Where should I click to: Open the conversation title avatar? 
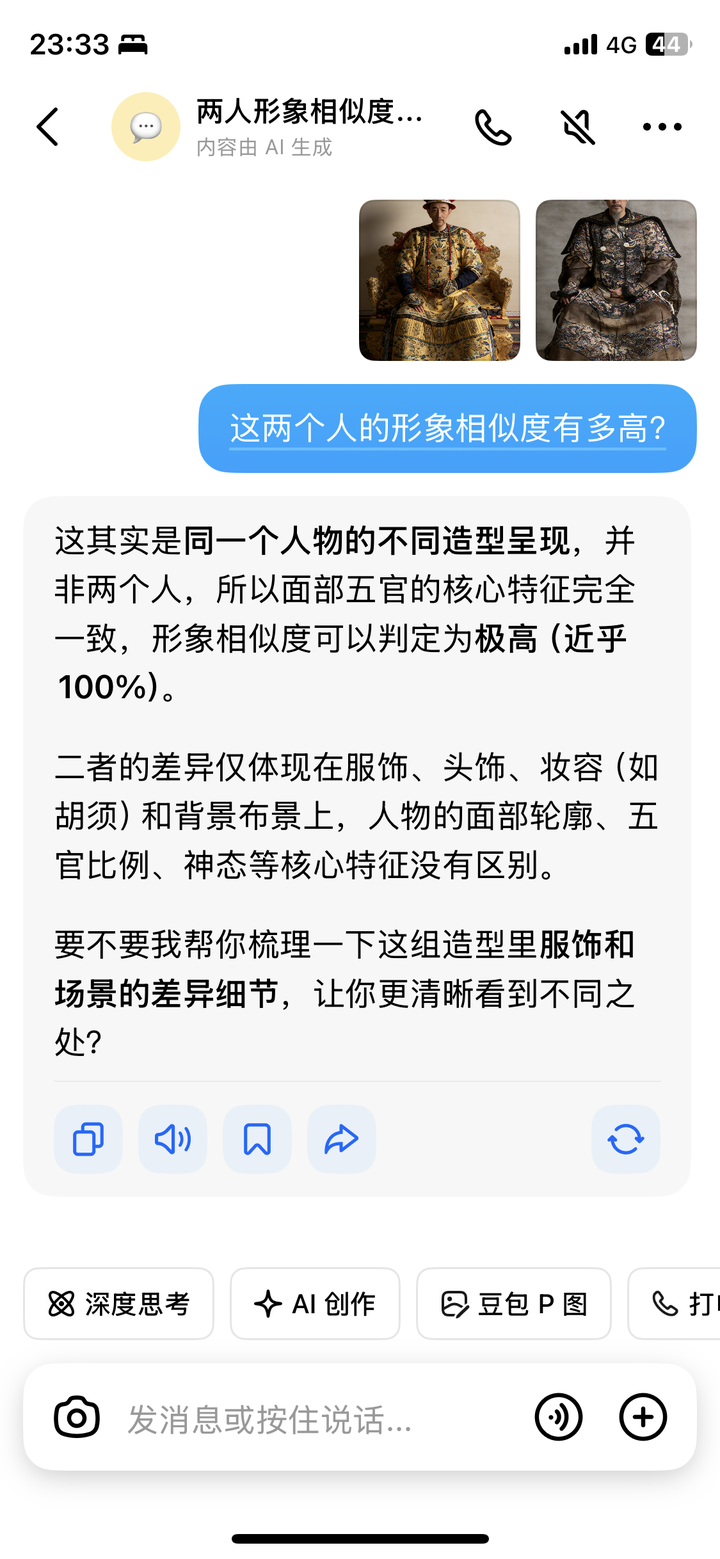click(146, 127)
